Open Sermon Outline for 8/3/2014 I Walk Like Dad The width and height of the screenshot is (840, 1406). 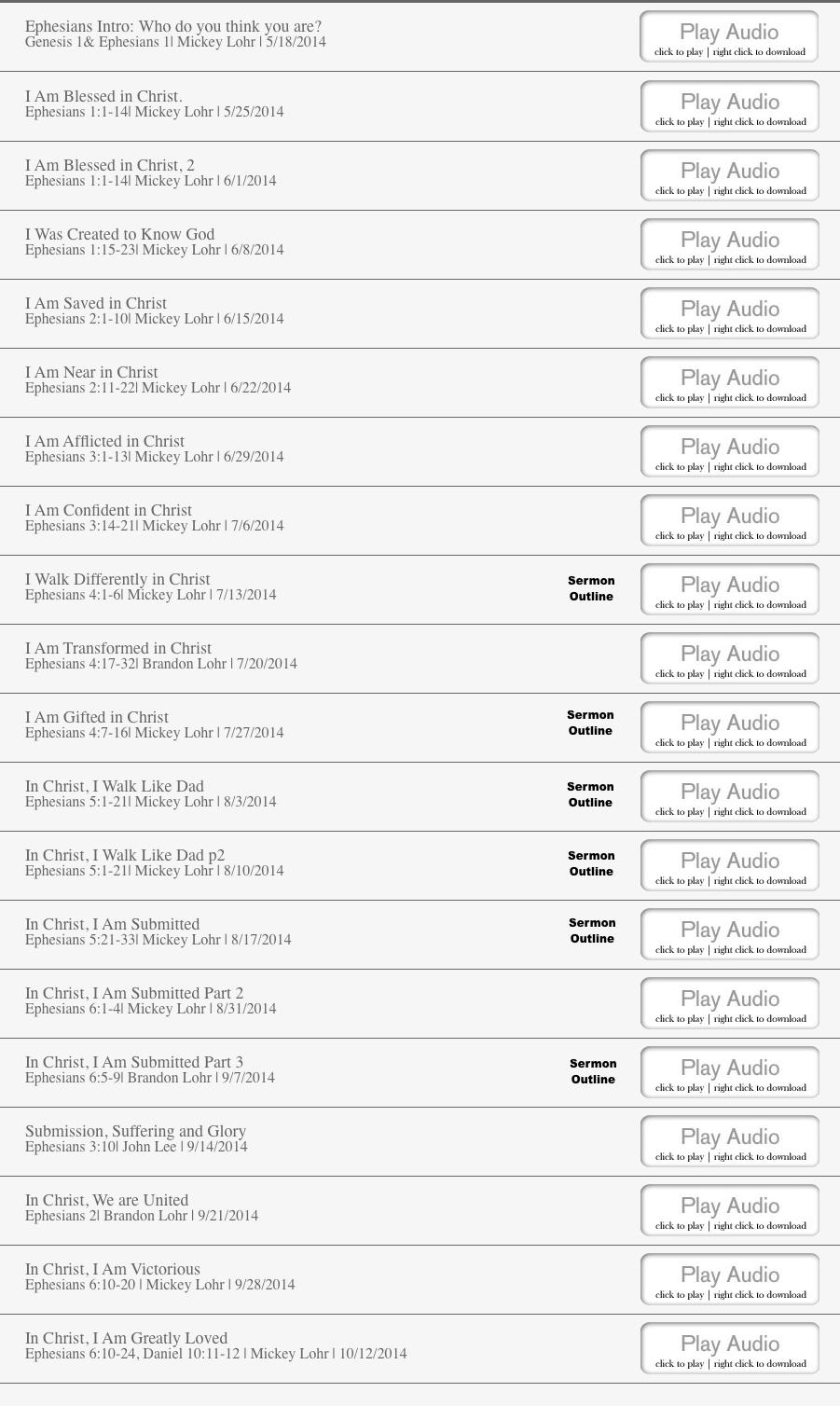point(590,794)
